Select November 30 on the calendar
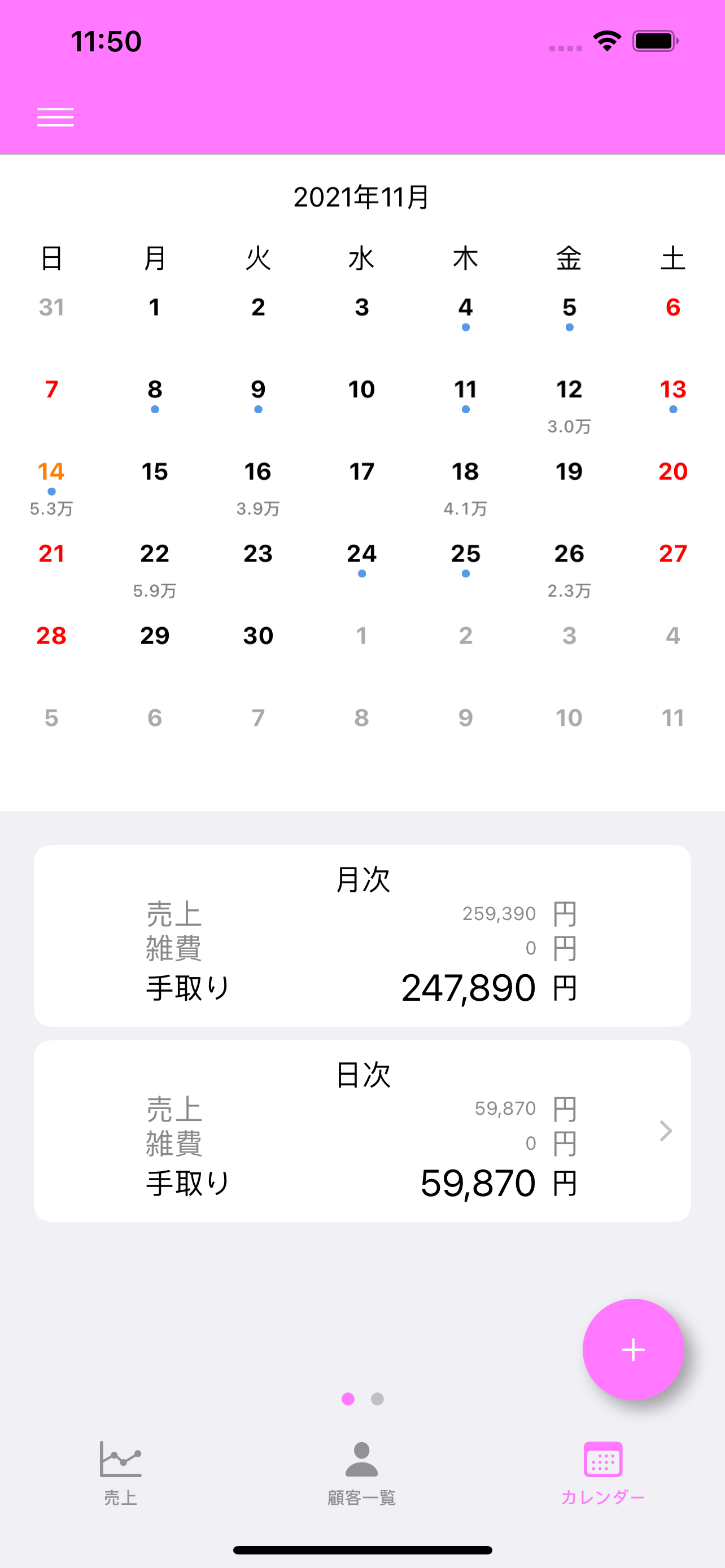The image size is (725, 1568). click(x=258, y=636)
